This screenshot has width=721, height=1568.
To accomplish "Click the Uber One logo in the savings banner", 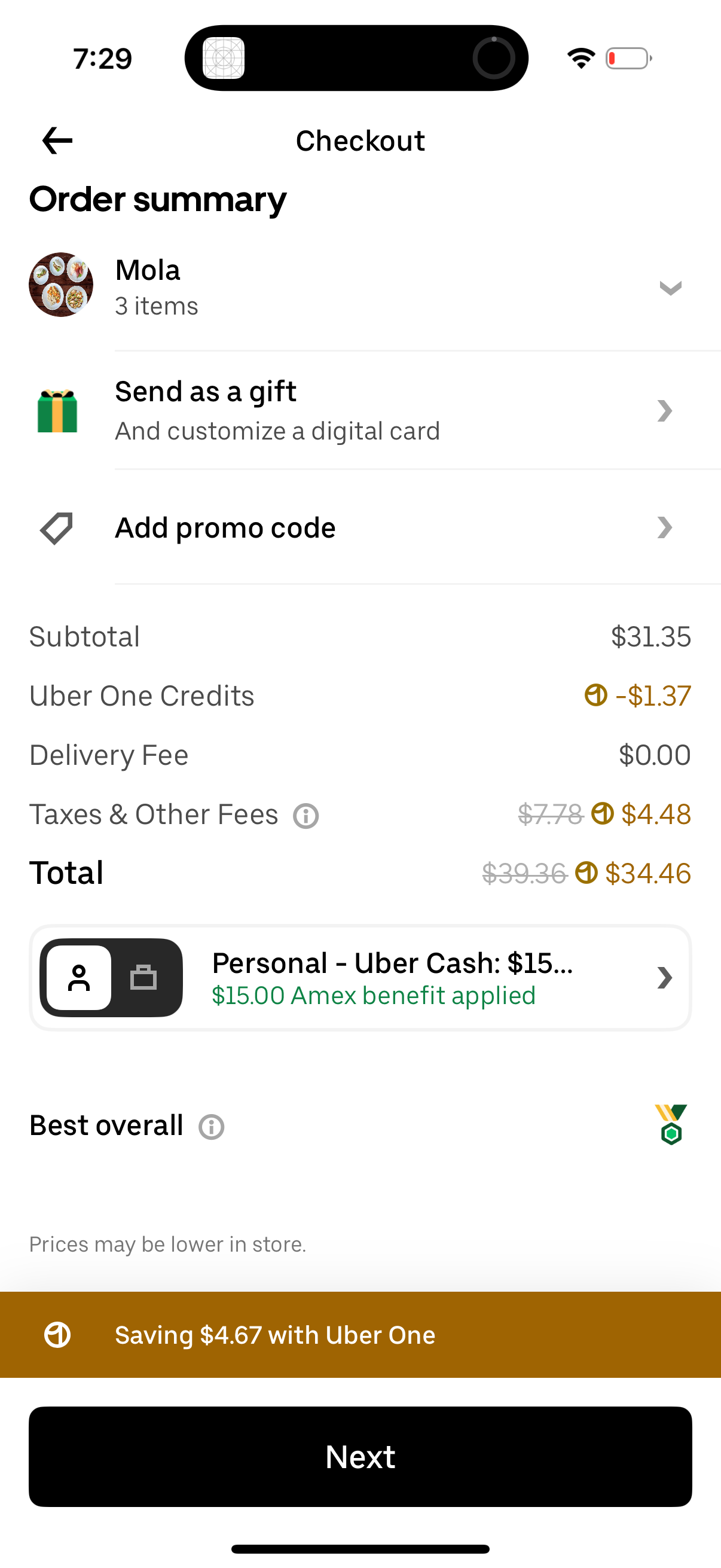I will 57,1334.
